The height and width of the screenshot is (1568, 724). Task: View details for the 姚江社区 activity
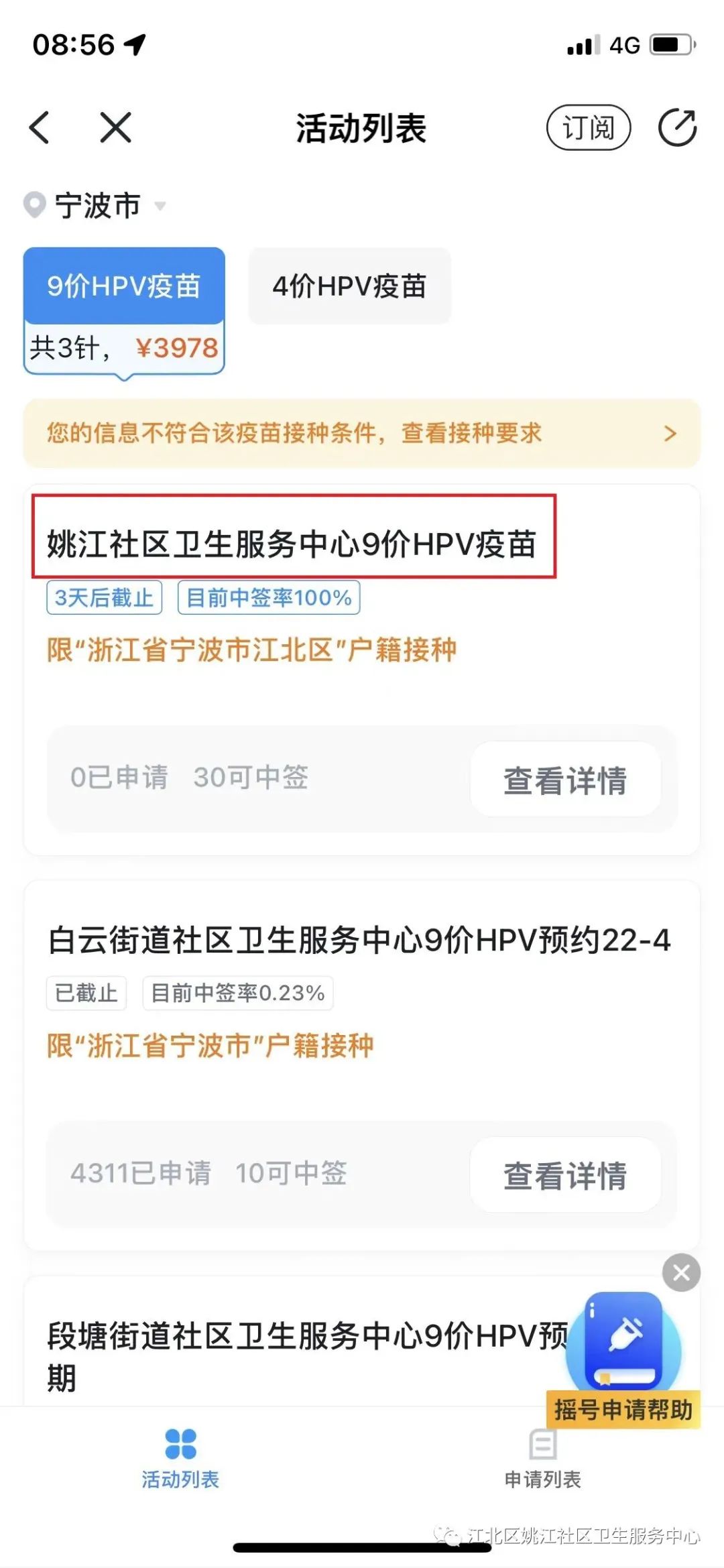click(x=565, y=780)
